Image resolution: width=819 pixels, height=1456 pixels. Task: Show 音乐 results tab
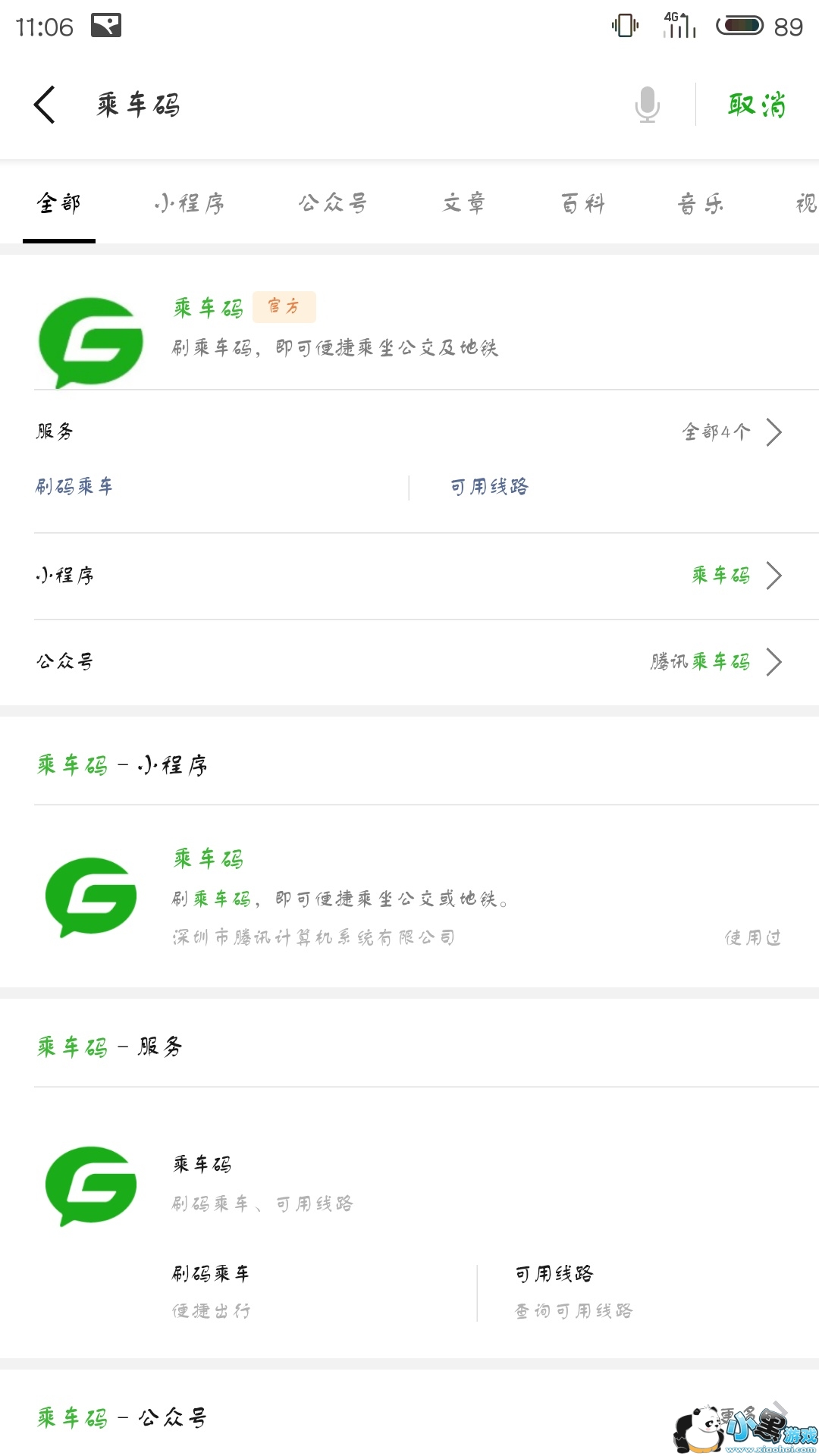(x=700, y=203)
